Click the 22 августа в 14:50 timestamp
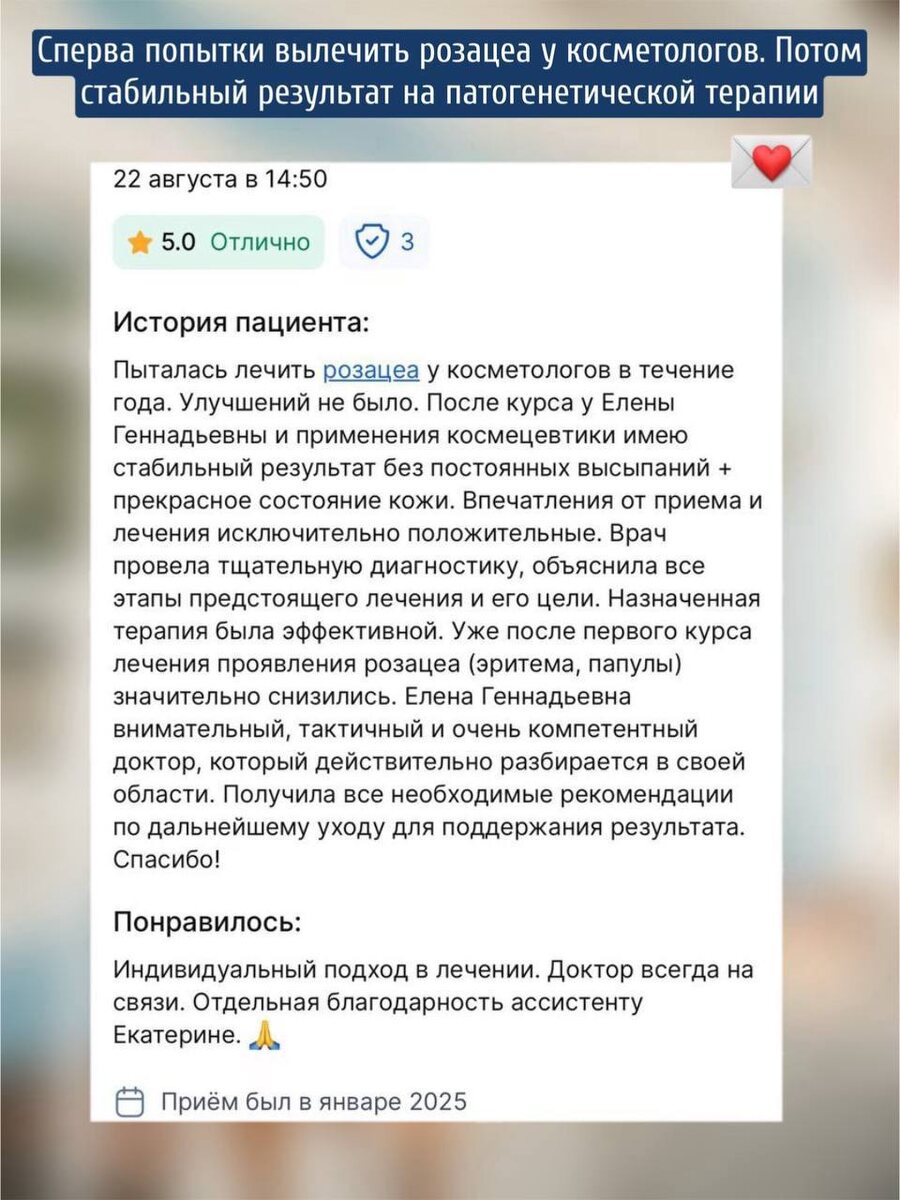Viewport: 900px width, 1200px height. (222, 178)
